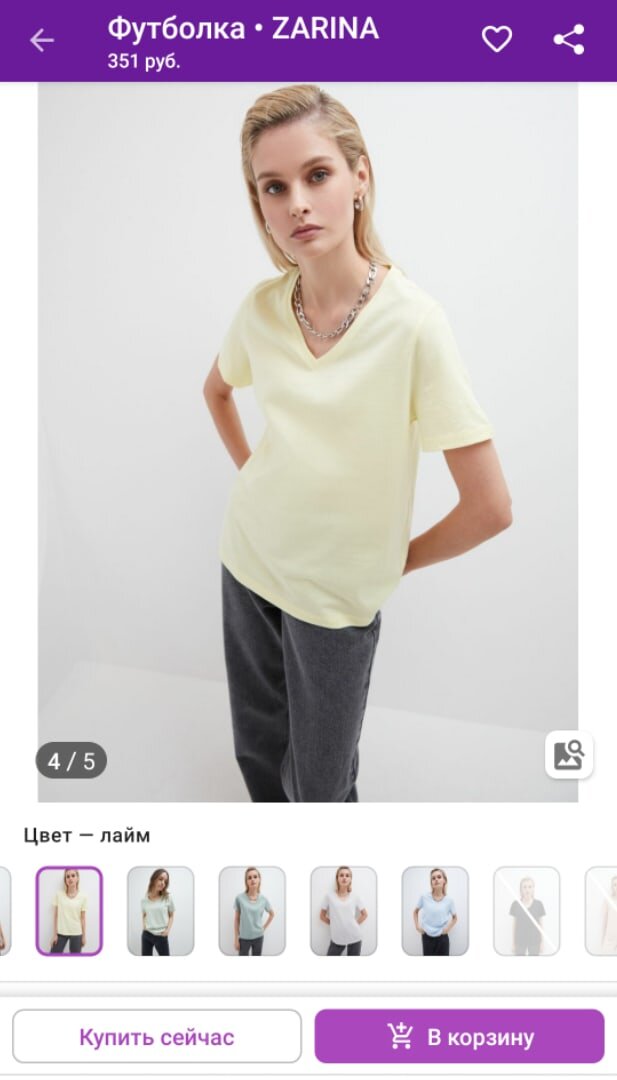Choose the light blue color variant
This screenshot has width=617, height=1080.
pyautogui.click(x=435, y=910)
